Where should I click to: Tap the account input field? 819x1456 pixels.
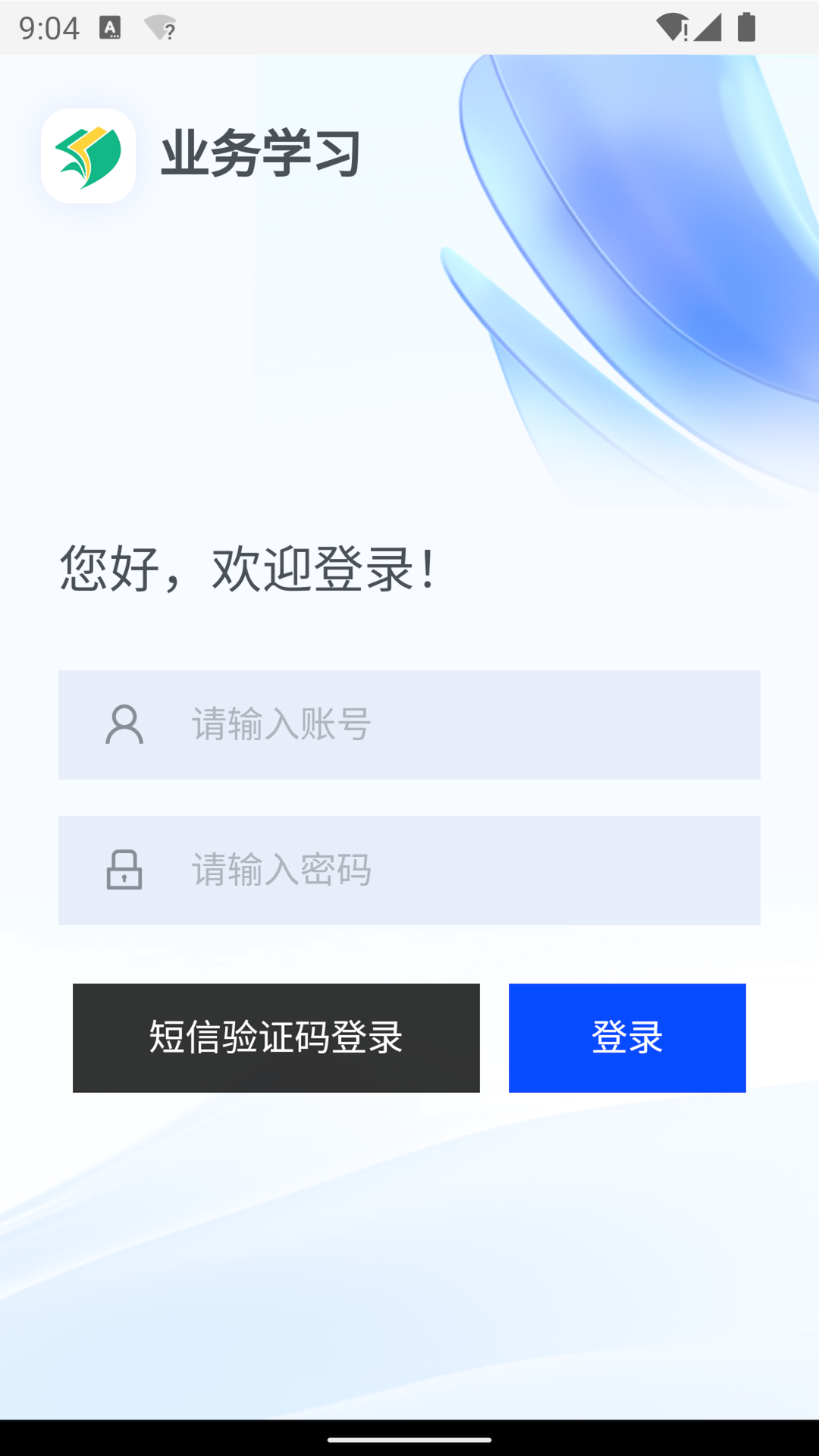[455, 724]
